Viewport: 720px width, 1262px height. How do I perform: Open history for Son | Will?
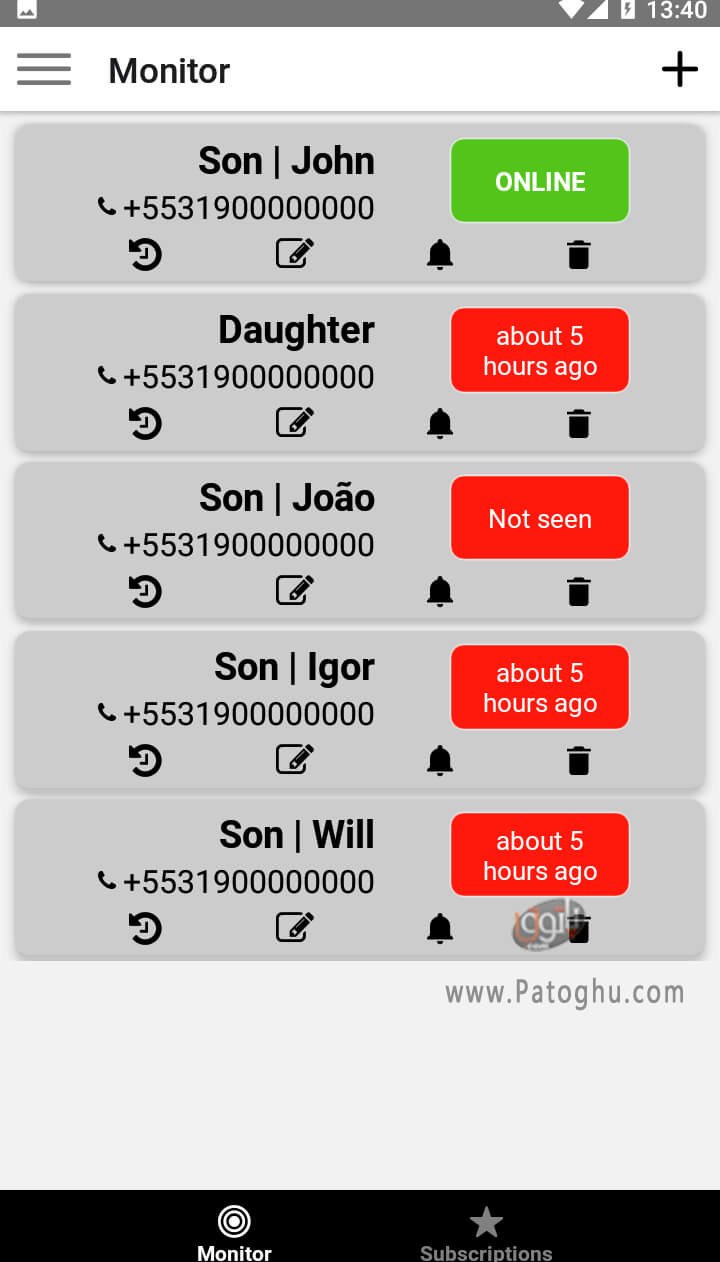[145, 929]
